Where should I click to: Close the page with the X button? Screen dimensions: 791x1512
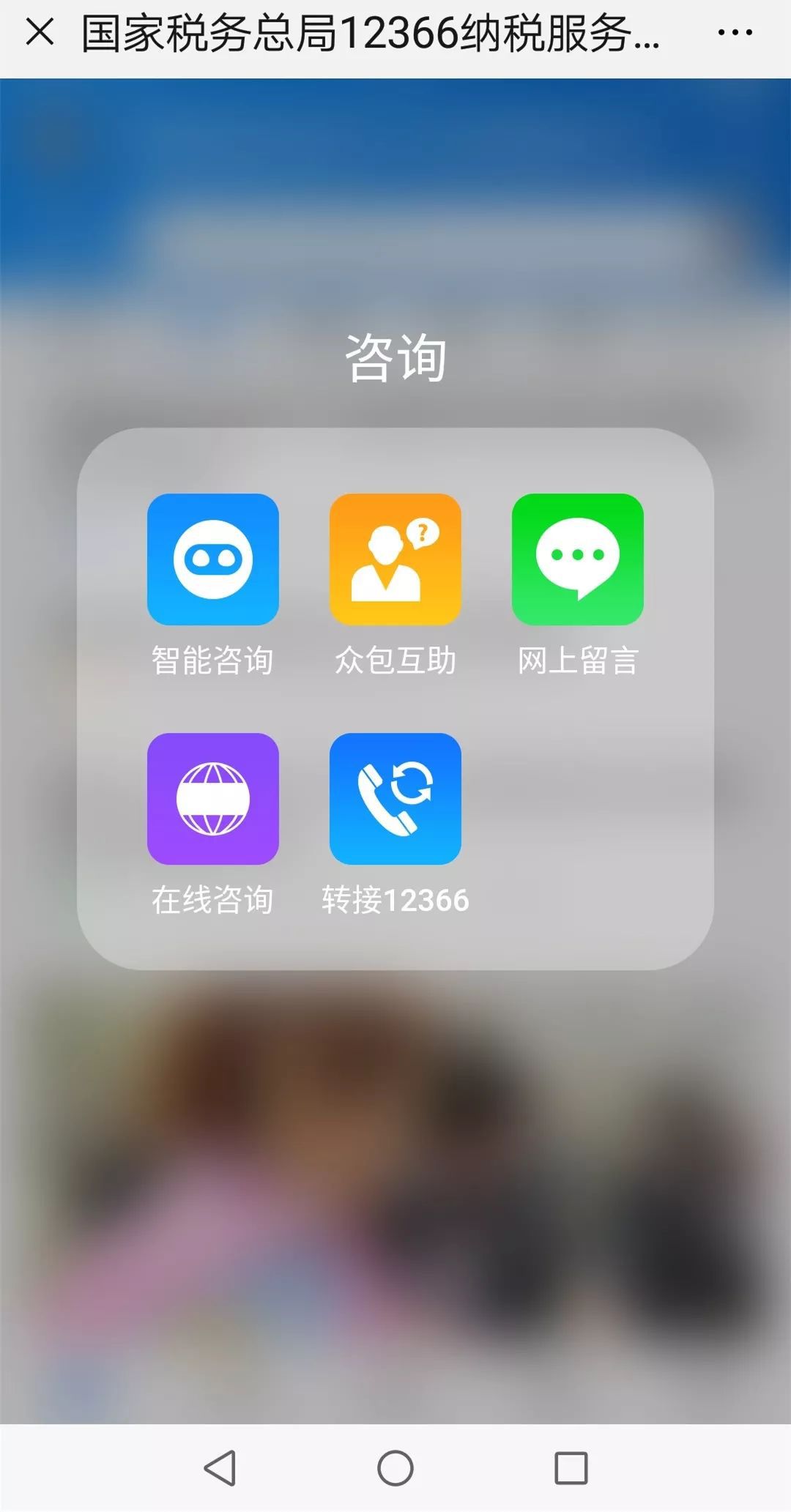40,32
